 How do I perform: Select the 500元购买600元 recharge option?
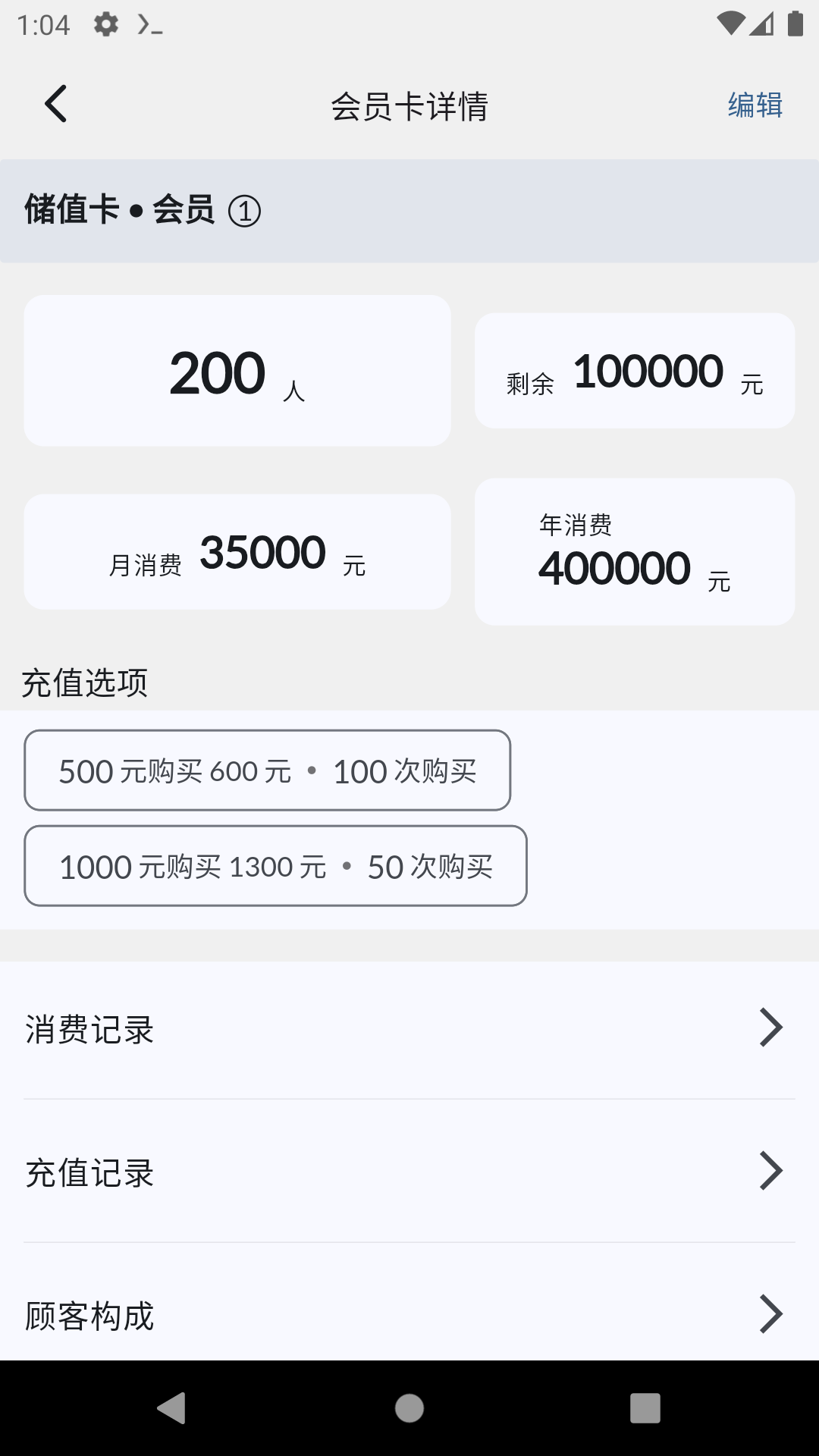(x=267, y=770)
